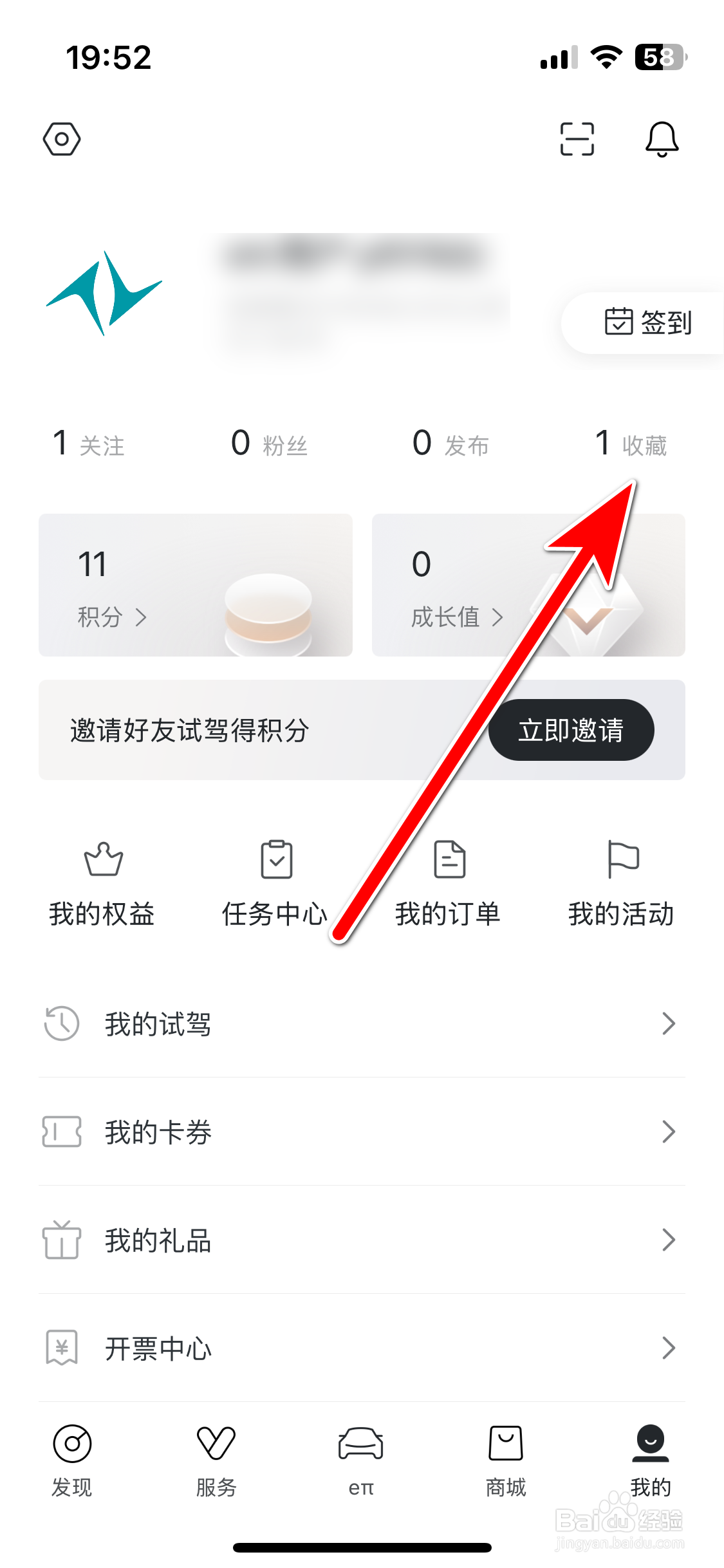
Task: Open the scan (QR code) icon
Action: [x=576, y=139]
